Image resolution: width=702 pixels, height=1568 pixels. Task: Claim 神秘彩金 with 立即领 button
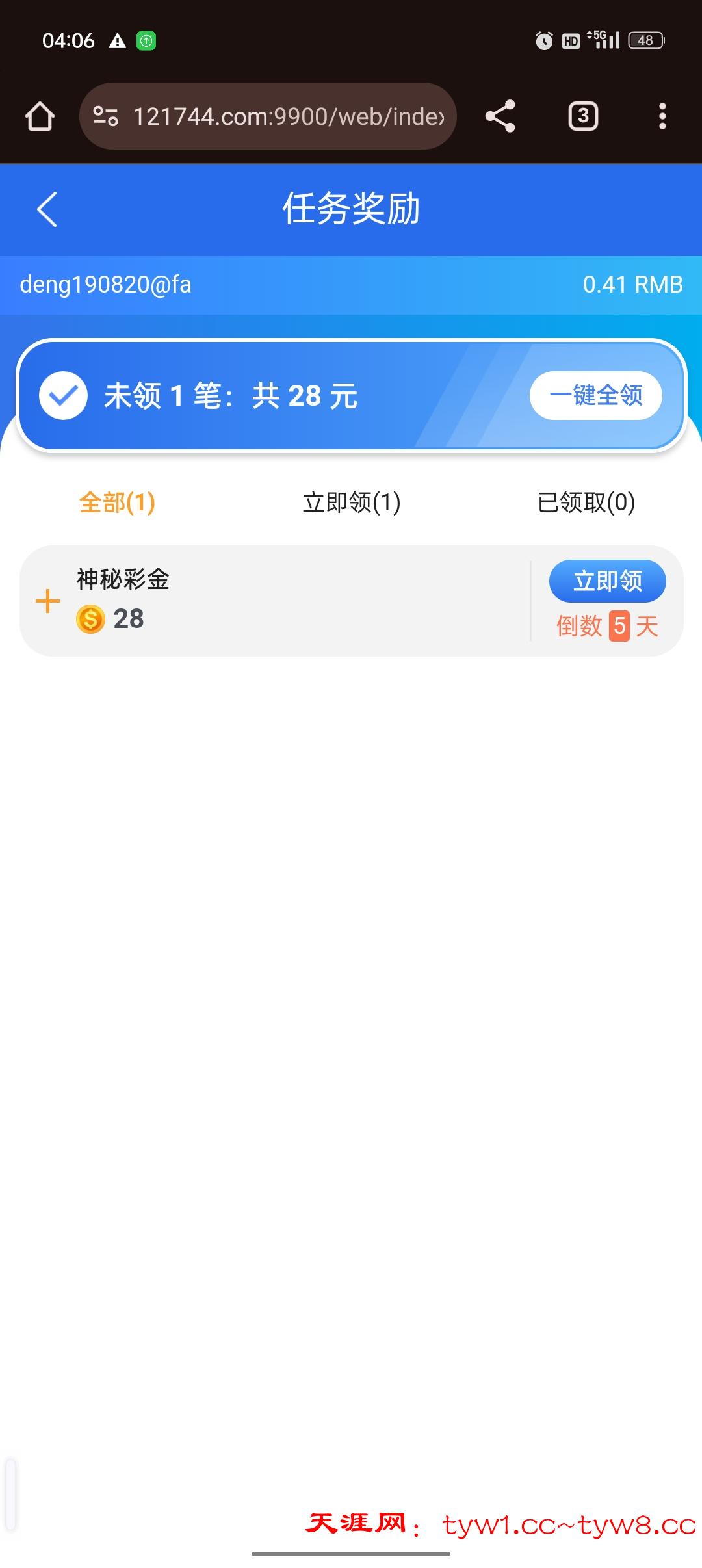(x=607, y=581)
